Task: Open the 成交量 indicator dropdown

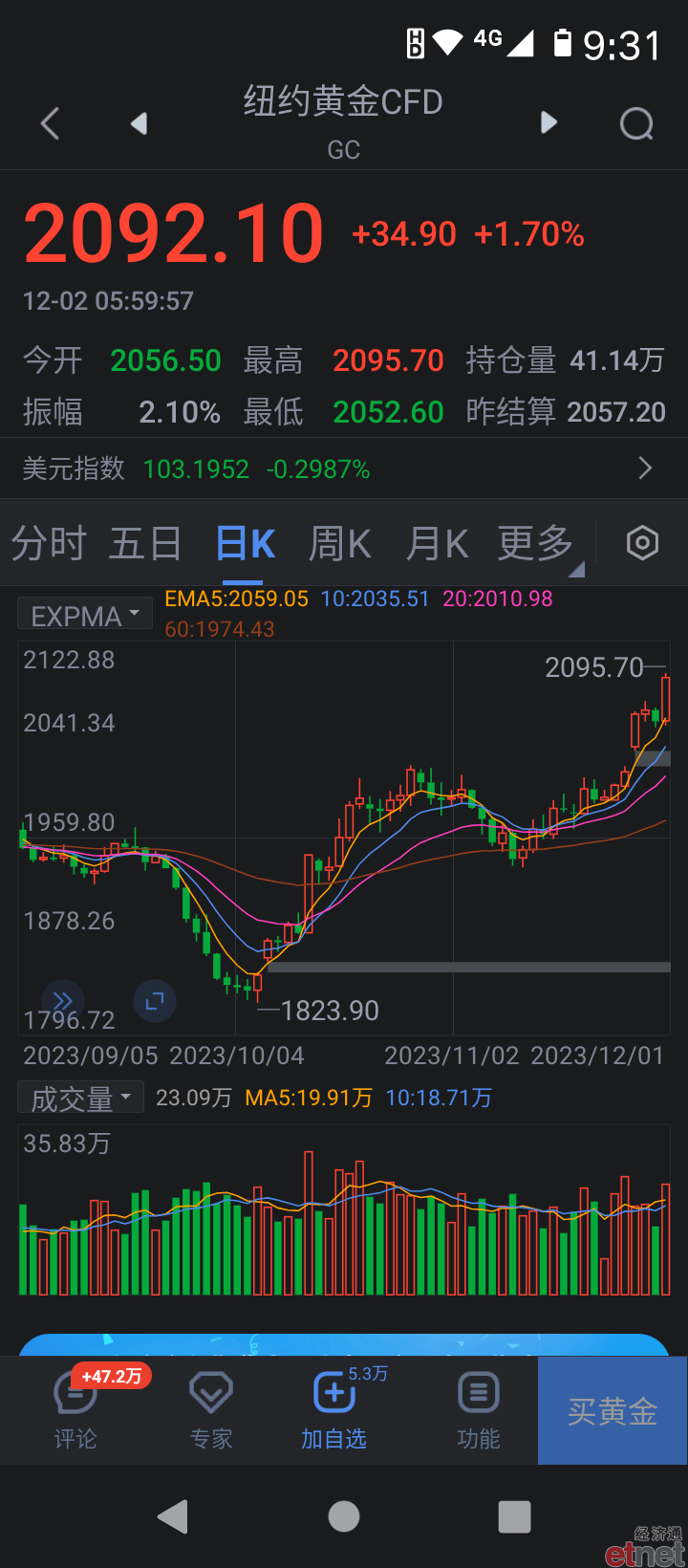Action: coord(80,1098)
